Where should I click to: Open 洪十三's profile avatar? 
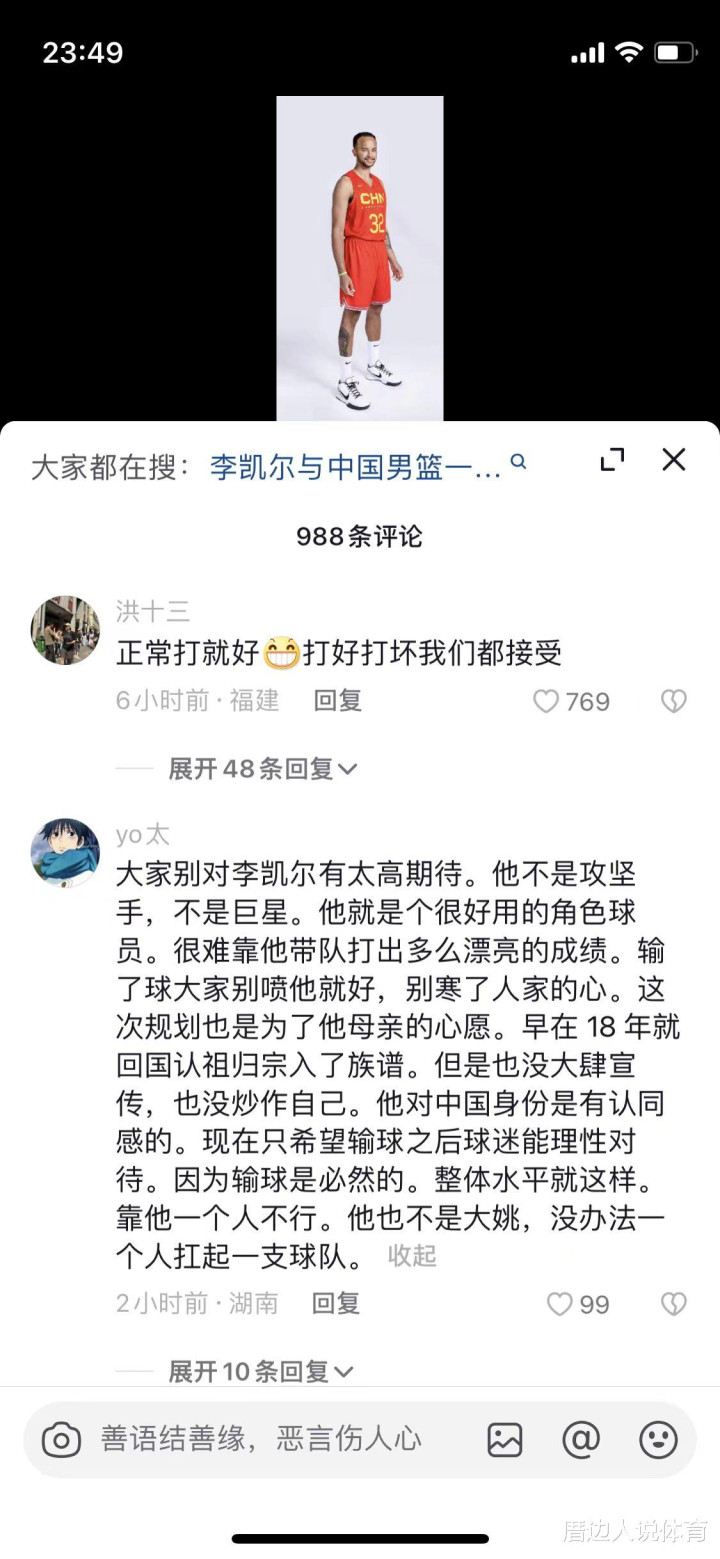click(65, 631)
